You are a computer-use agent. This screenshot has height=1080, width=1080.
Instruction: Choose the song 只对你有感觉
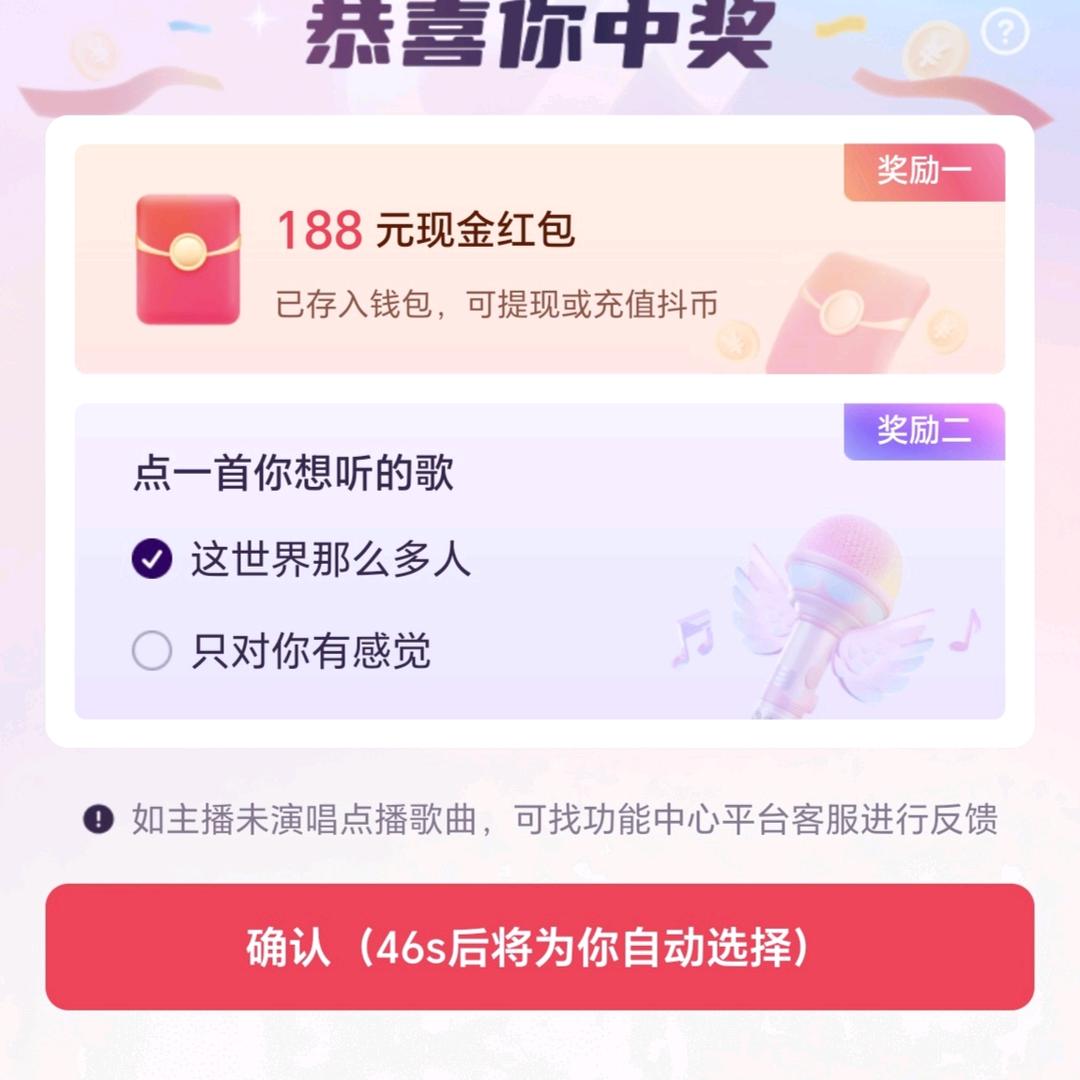coord(153,652)
